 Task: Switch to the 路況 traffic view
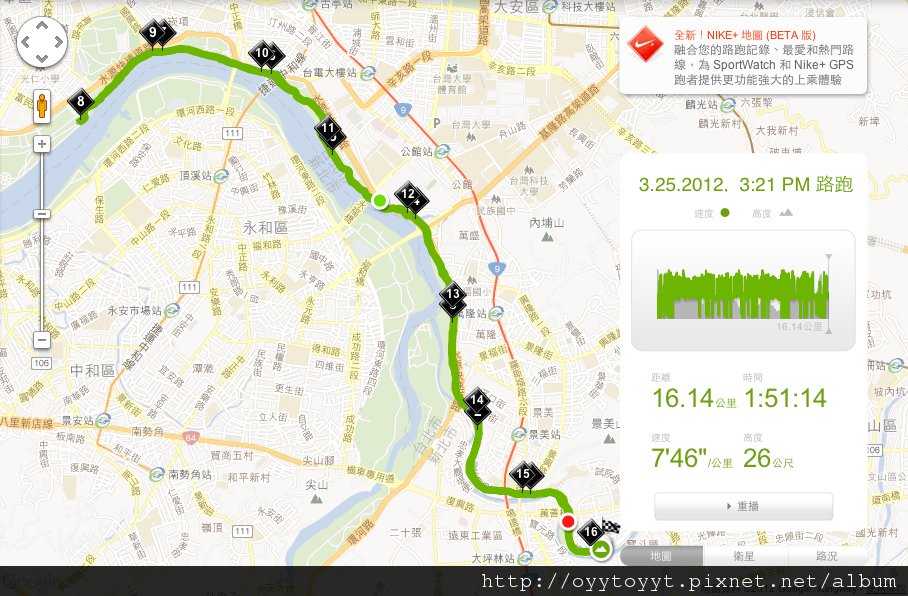click(x=827, y=556)
